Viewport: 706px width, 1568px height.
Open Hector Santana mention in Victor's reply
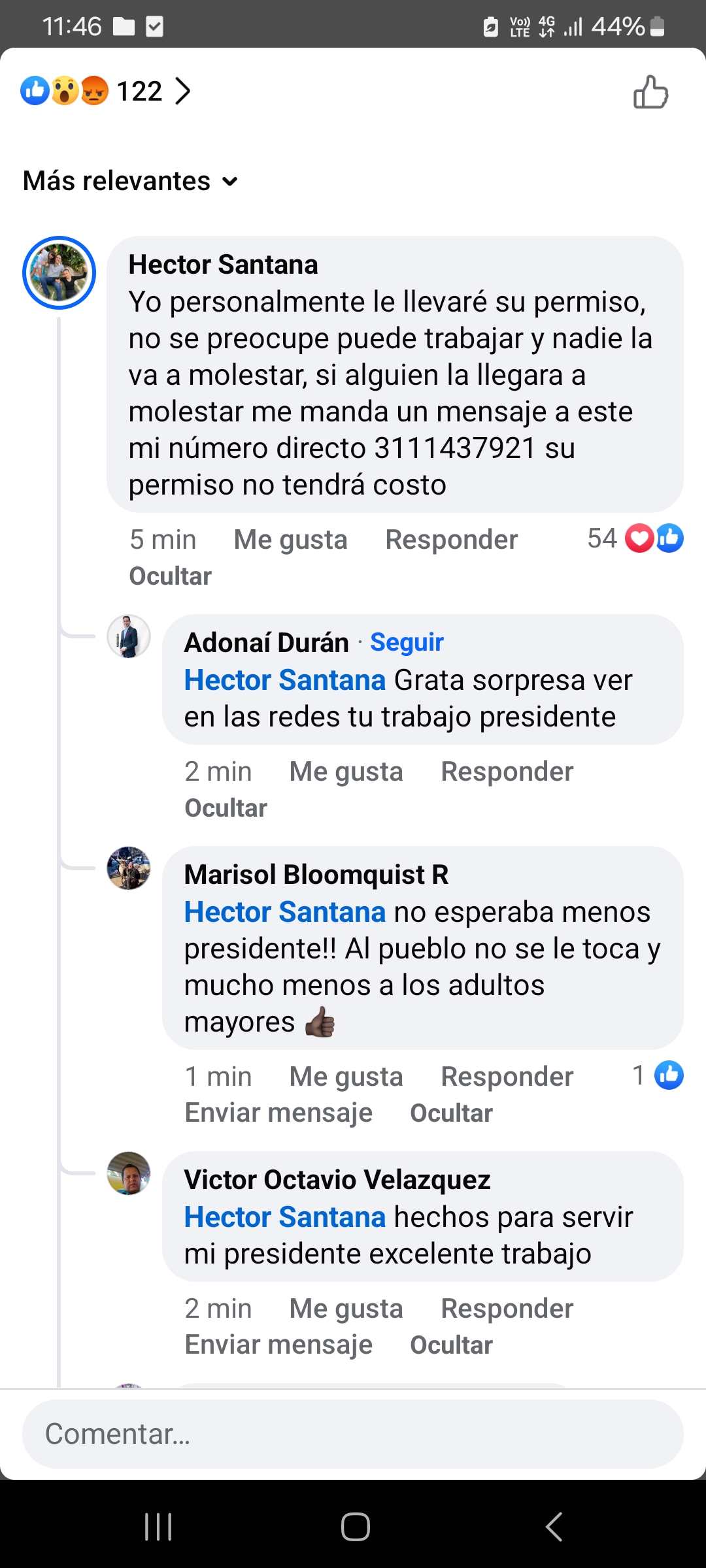285,1217
